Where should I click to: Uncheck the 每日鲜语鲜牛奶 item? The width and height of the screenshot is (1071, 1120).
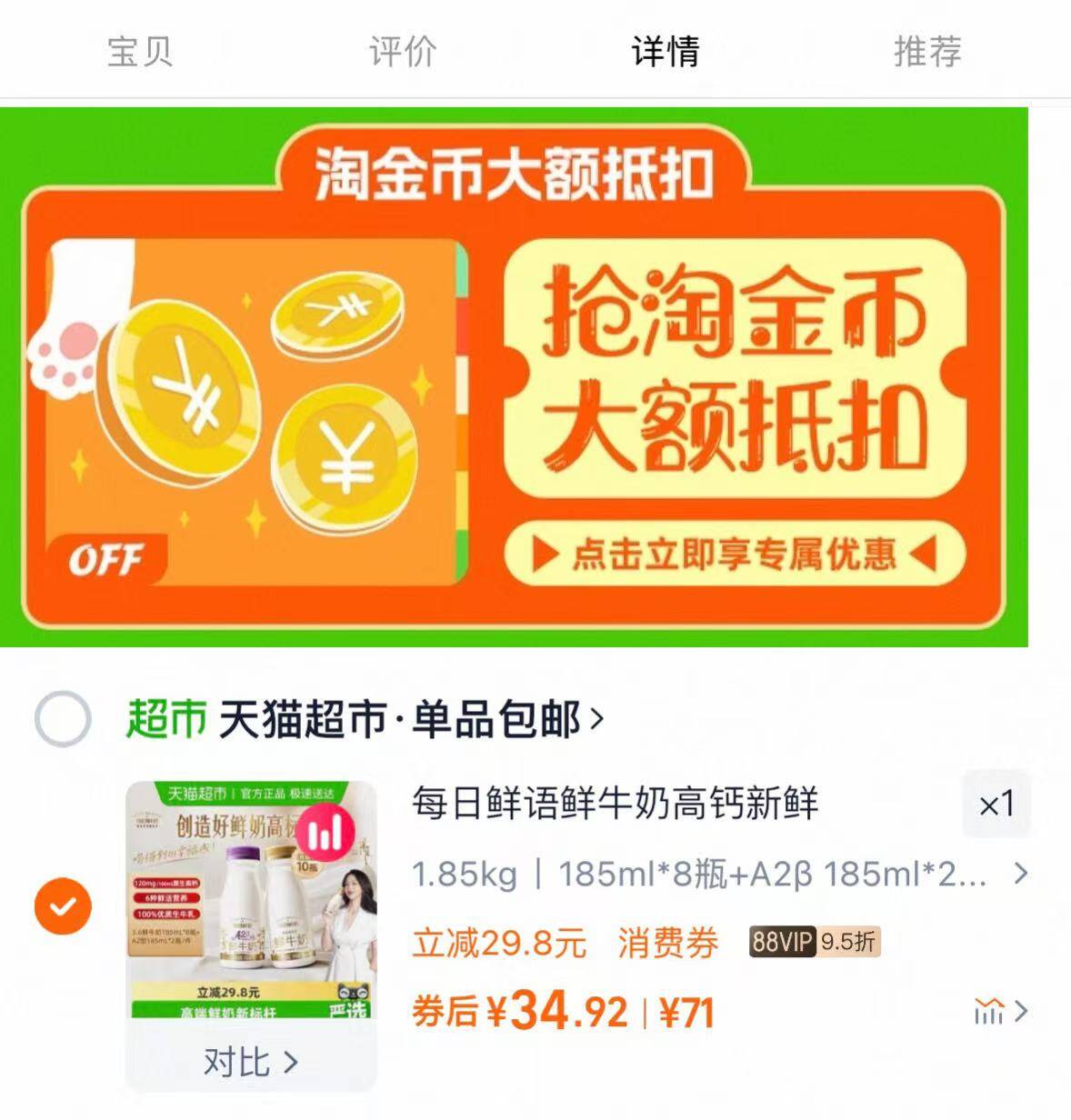[63, 906]
